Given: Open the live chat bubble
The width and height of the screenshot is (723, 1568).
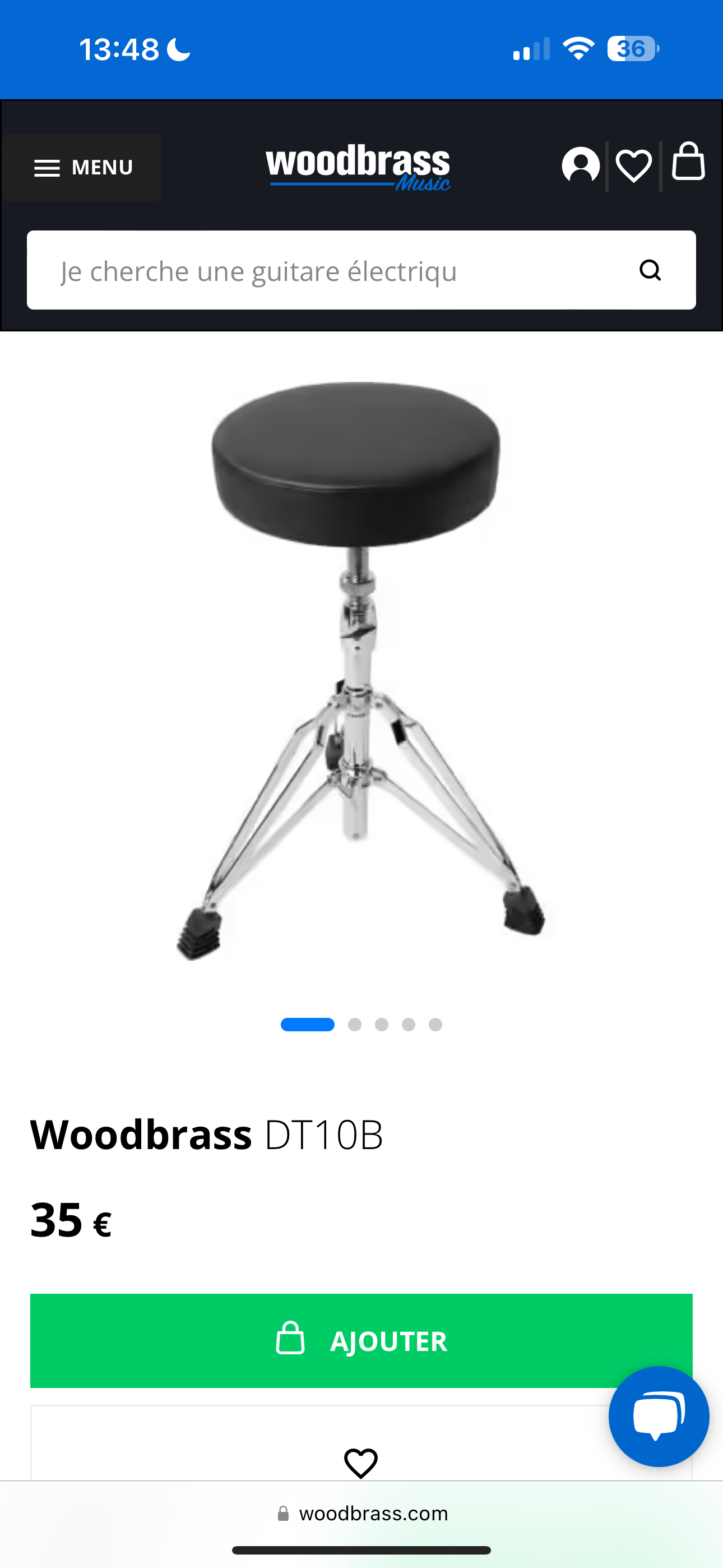Looking at the screenshot, I should 659,1416.
